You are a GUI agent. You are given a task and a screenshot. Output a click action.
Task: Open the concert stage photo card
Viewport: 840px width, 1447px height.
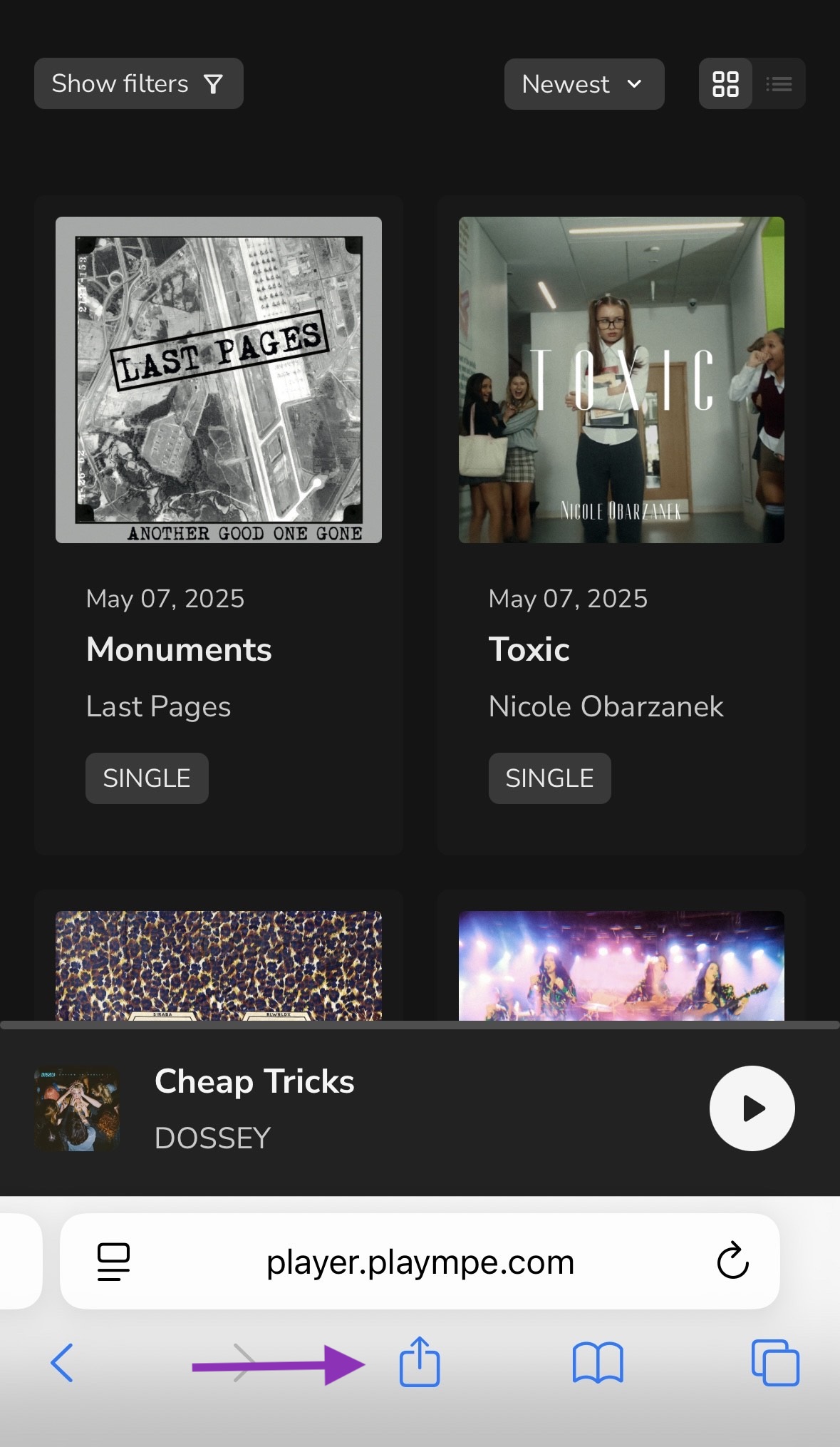621,965
